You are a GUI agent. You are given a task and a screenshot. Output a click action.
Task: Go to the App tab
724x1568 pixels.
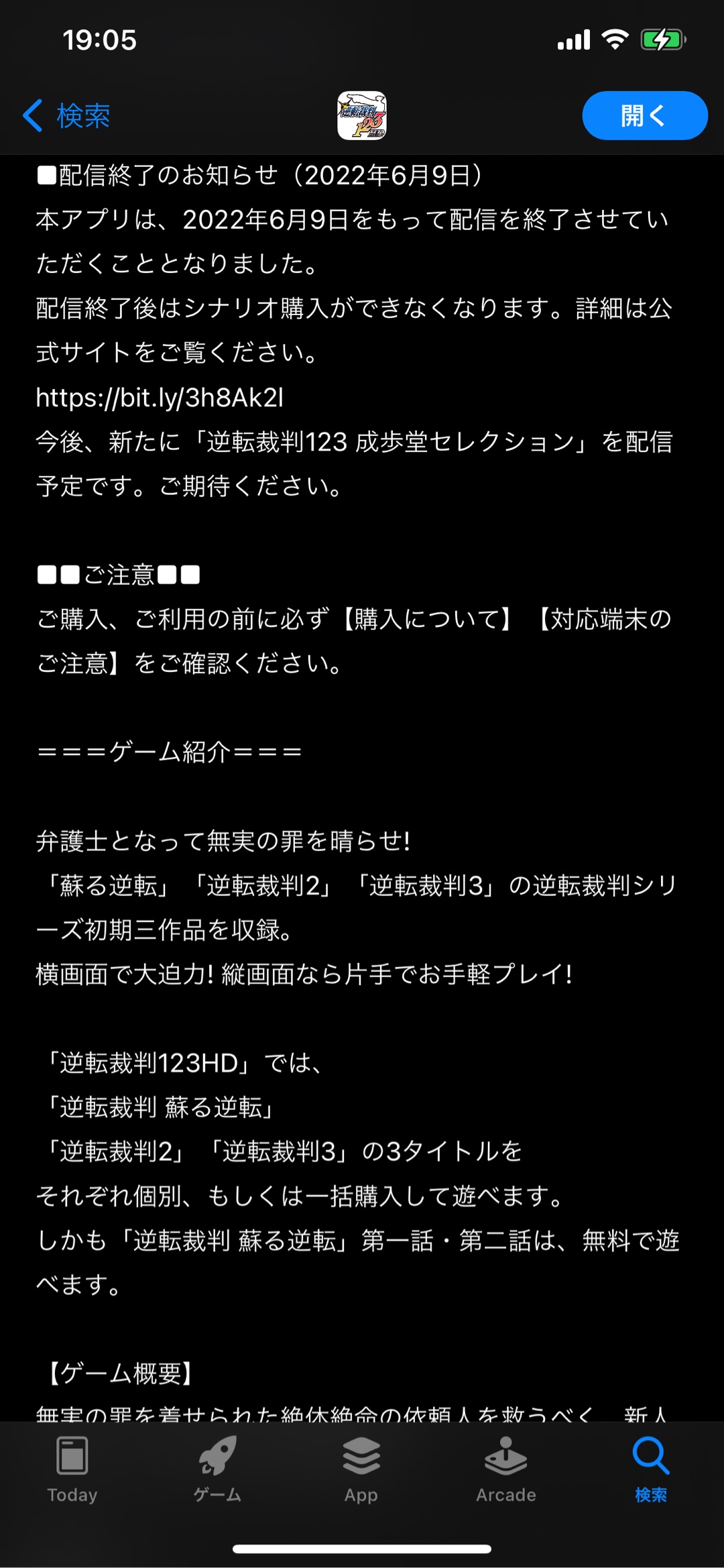(x=361, y=1469)
